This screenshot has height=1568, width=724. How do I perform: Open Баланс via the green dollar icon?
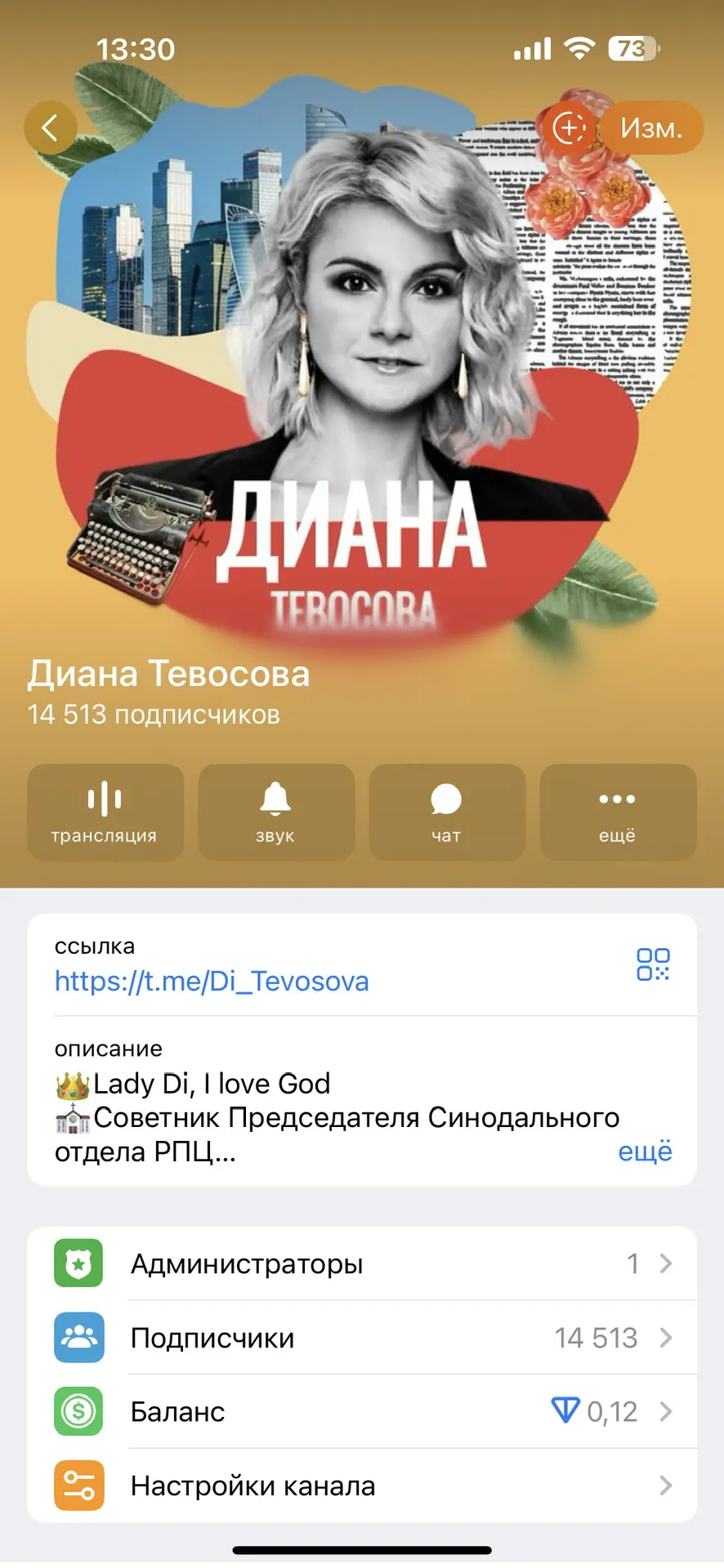(78, 1411)
